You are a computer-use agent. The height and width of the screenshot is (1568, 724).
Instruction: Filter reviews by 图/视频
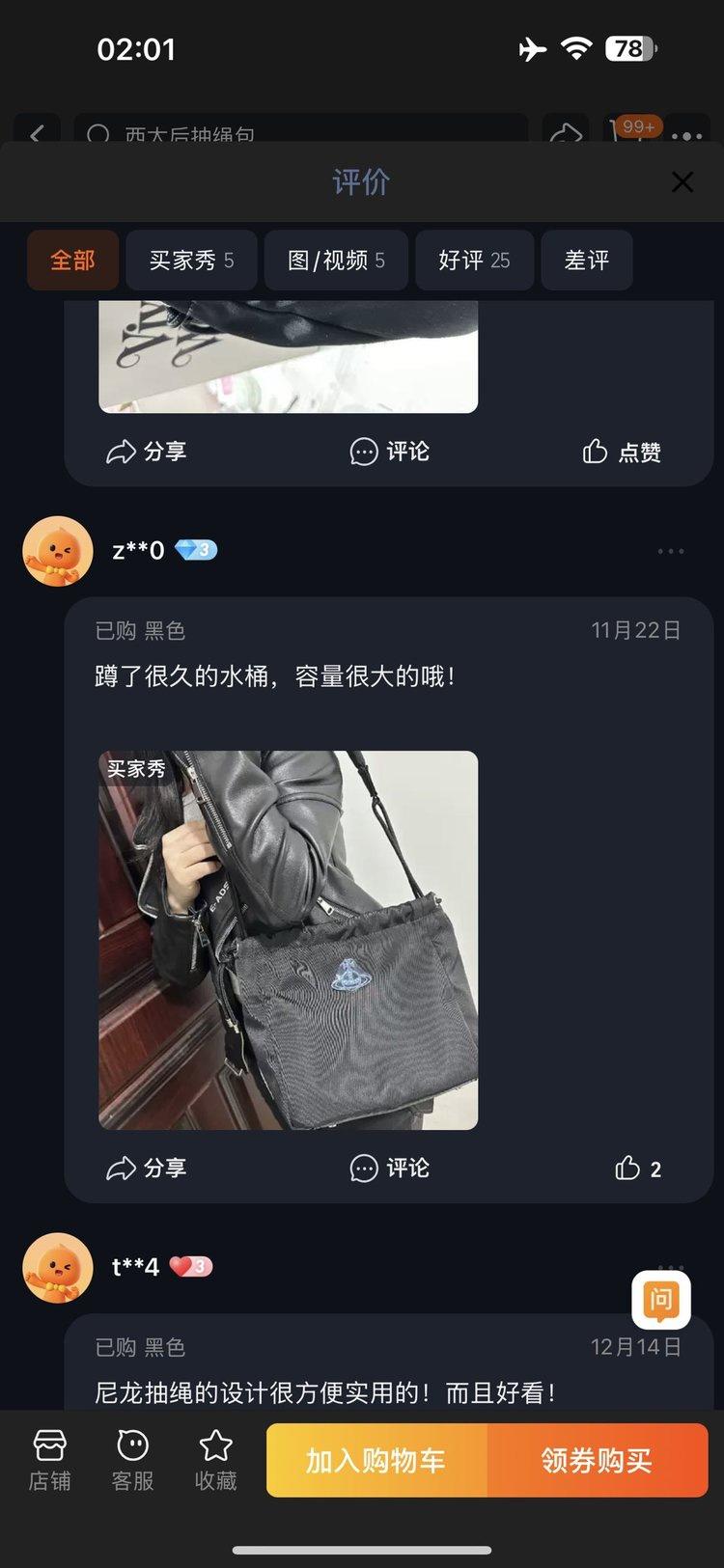[x=336, y=261]
